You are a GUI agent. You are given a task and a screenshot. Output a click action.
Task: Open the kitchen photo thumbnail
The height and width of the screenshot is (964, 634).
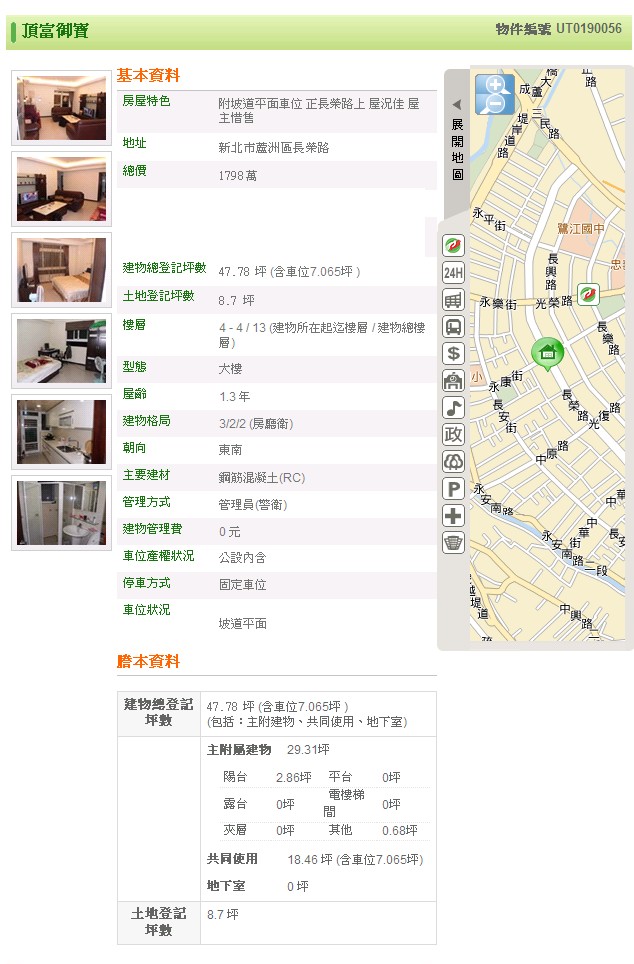click(61, 432)
